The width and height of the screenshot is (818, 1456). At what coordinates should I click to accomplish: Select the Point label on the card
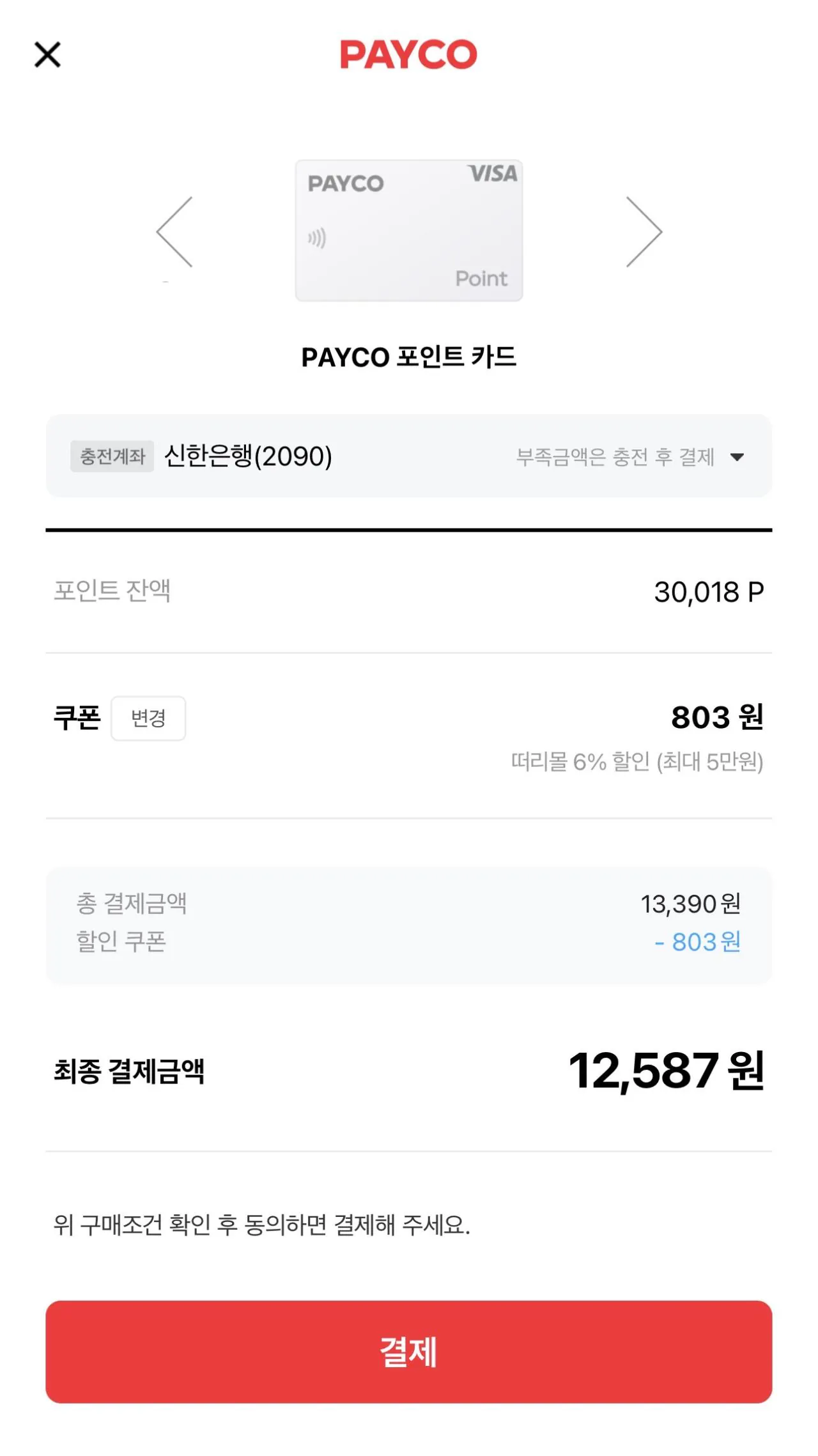coord(481,278)
